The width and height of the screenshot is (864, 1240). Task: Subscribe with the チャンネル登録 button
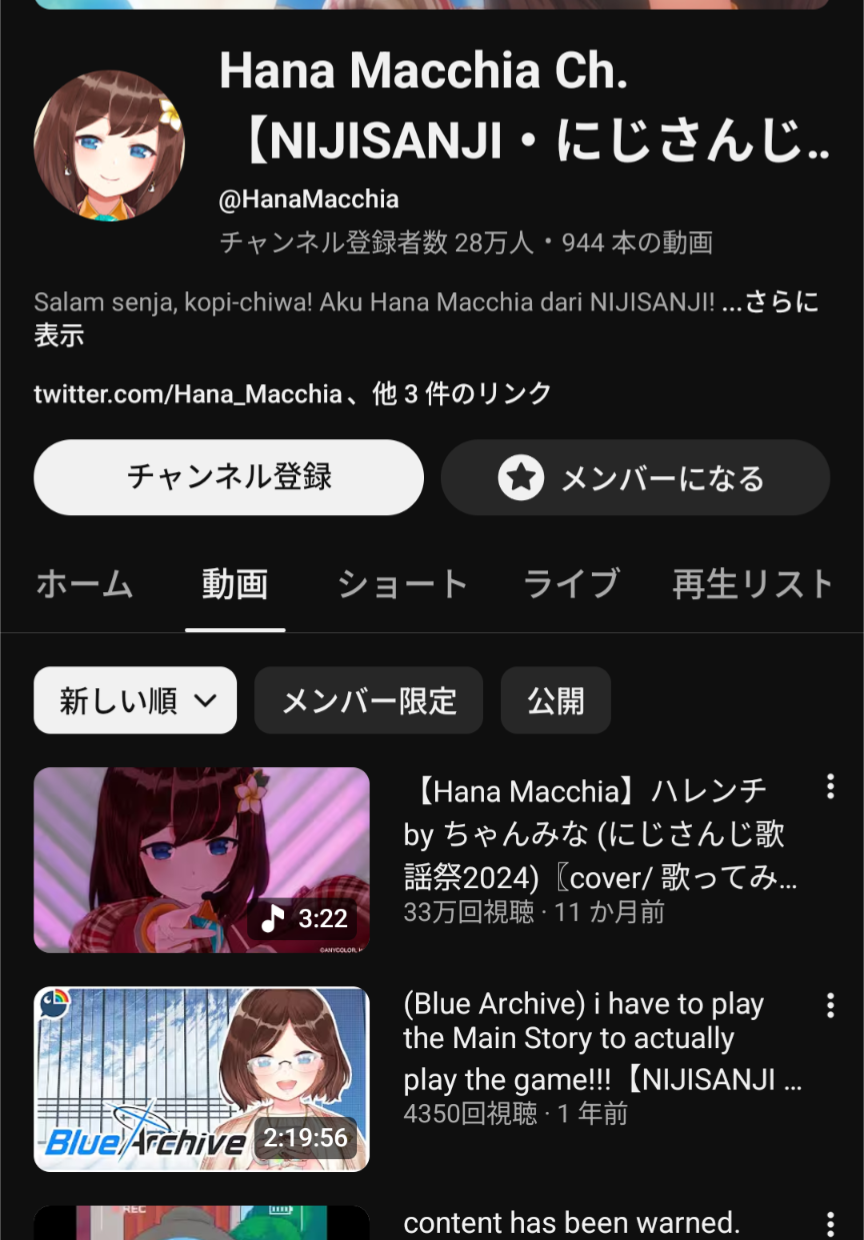tap(228, 477)
